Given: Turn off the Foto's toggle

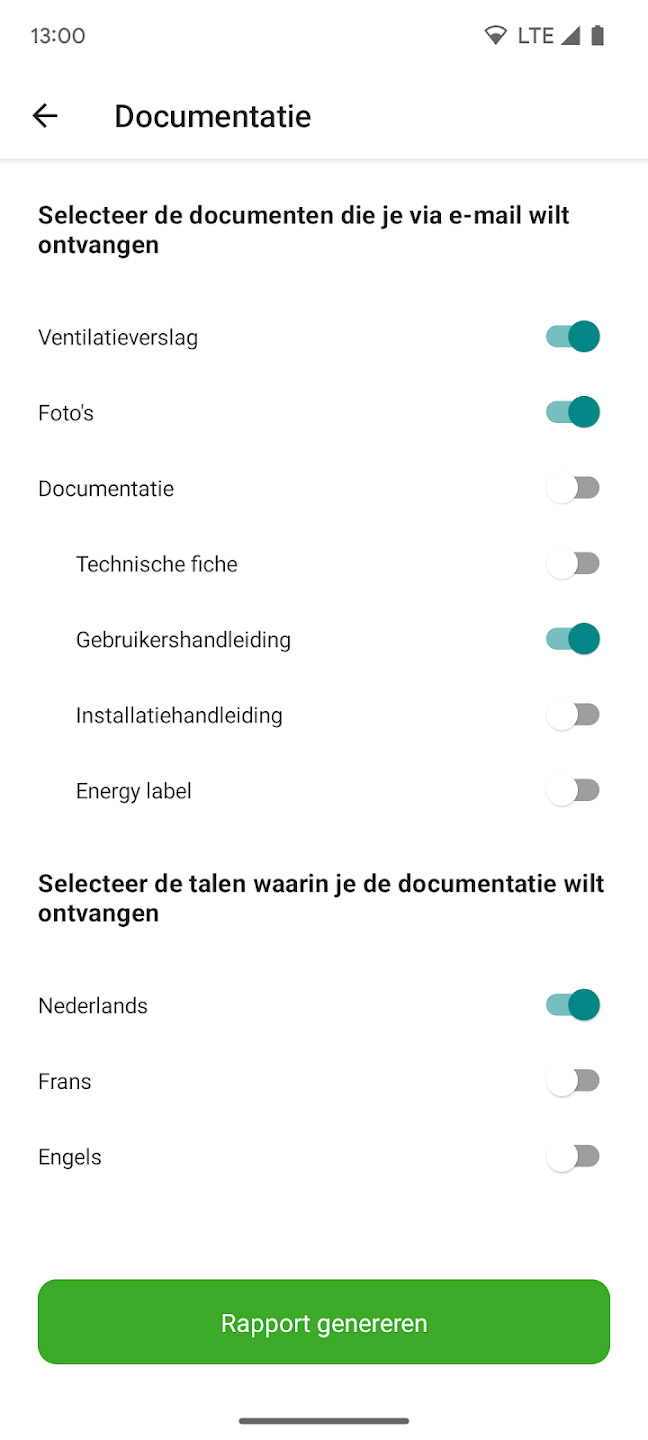Looking at the screenshot, I should 573,412.
